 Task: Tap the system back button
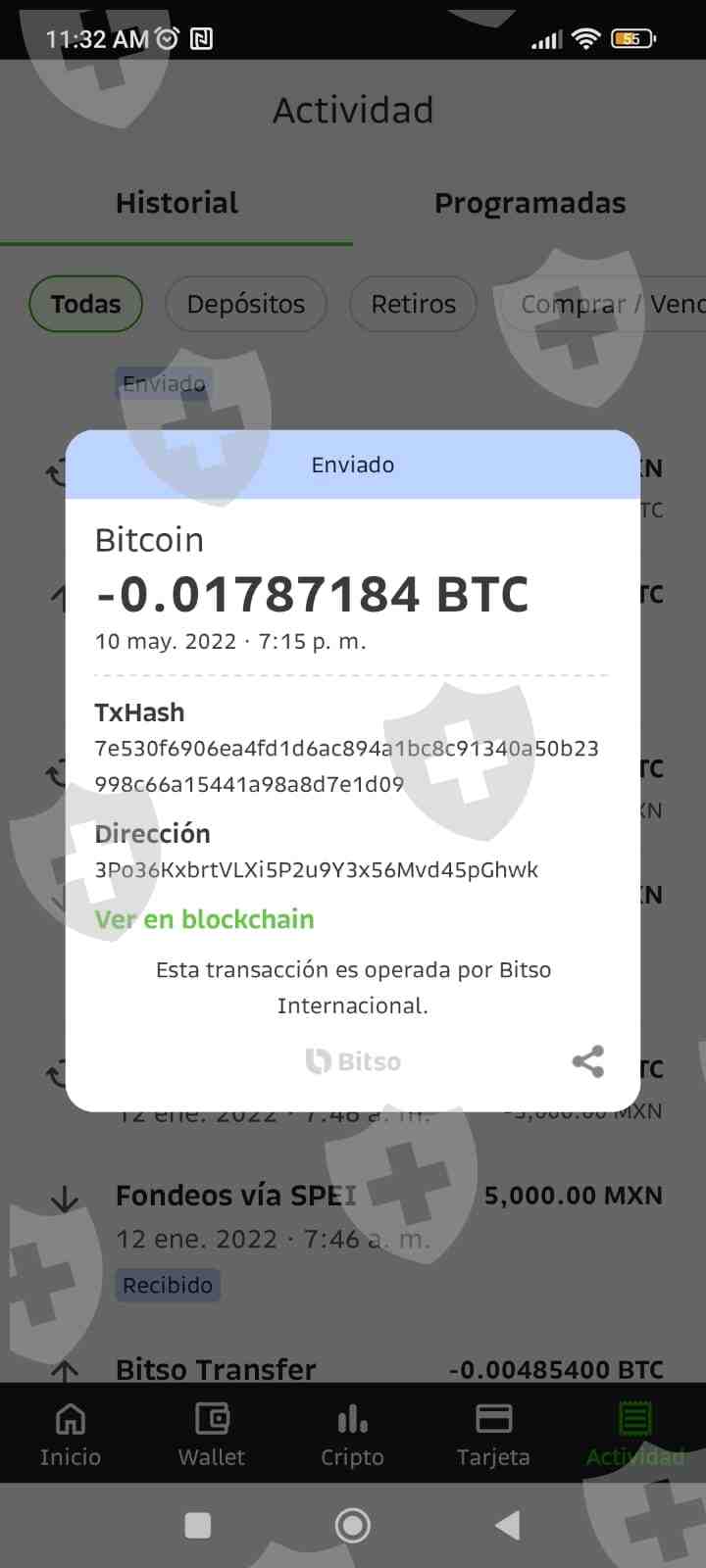tap(507, 1525)
